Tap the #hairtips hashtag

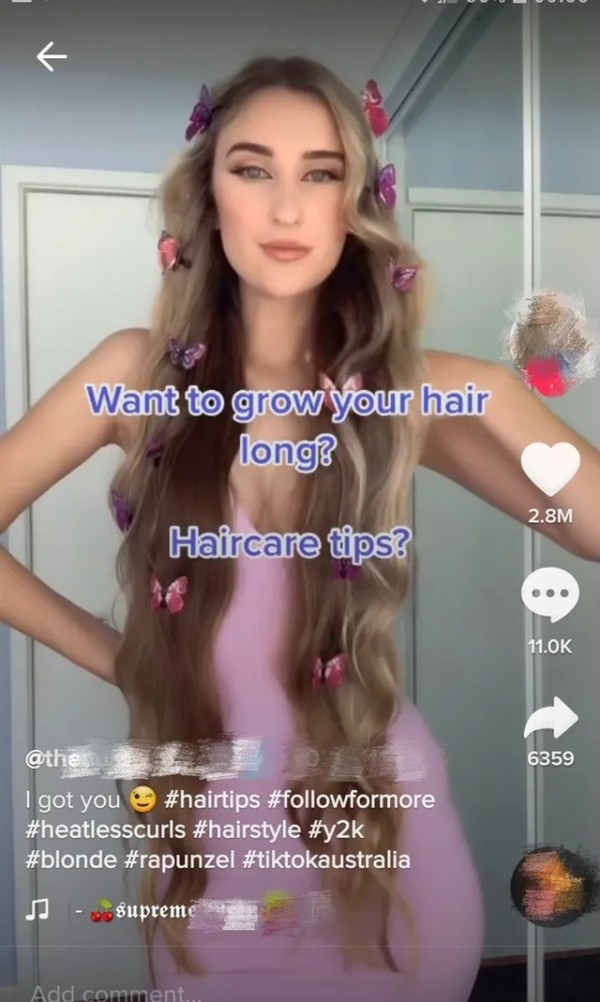tap(212, 800)
